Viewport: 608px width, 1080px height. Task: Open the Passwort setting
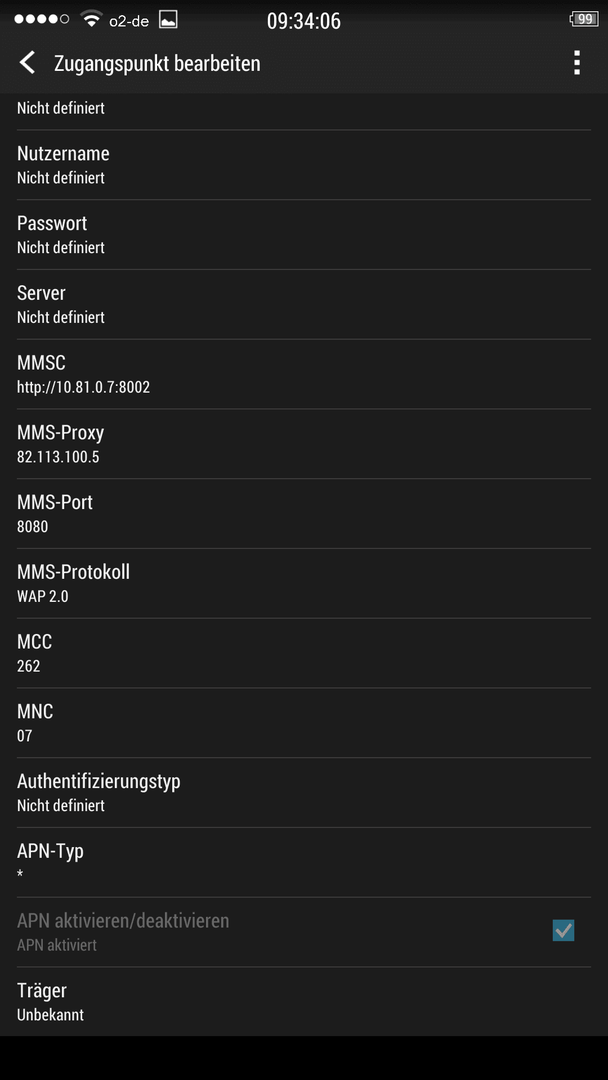point(304,235)
